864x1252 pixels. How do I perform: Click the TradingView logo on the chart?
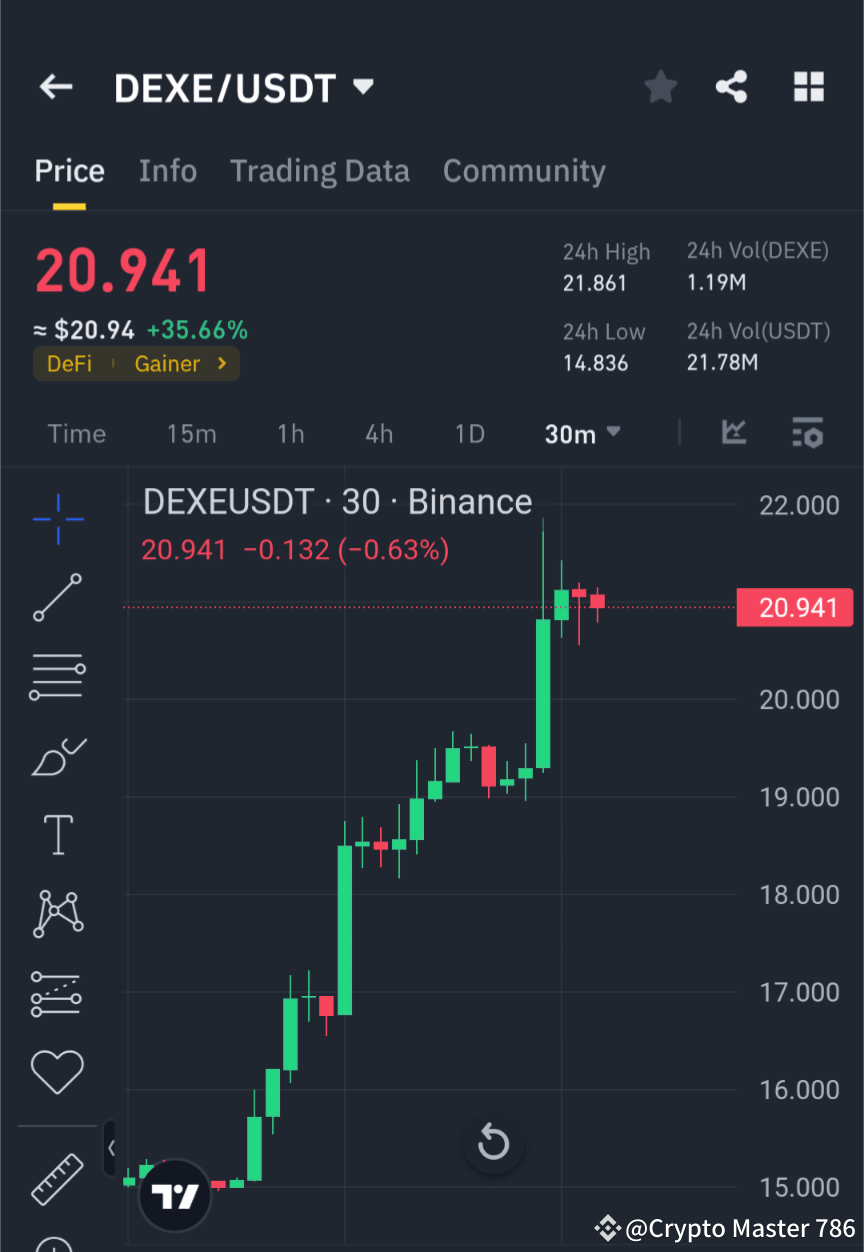coord(175,1194)
